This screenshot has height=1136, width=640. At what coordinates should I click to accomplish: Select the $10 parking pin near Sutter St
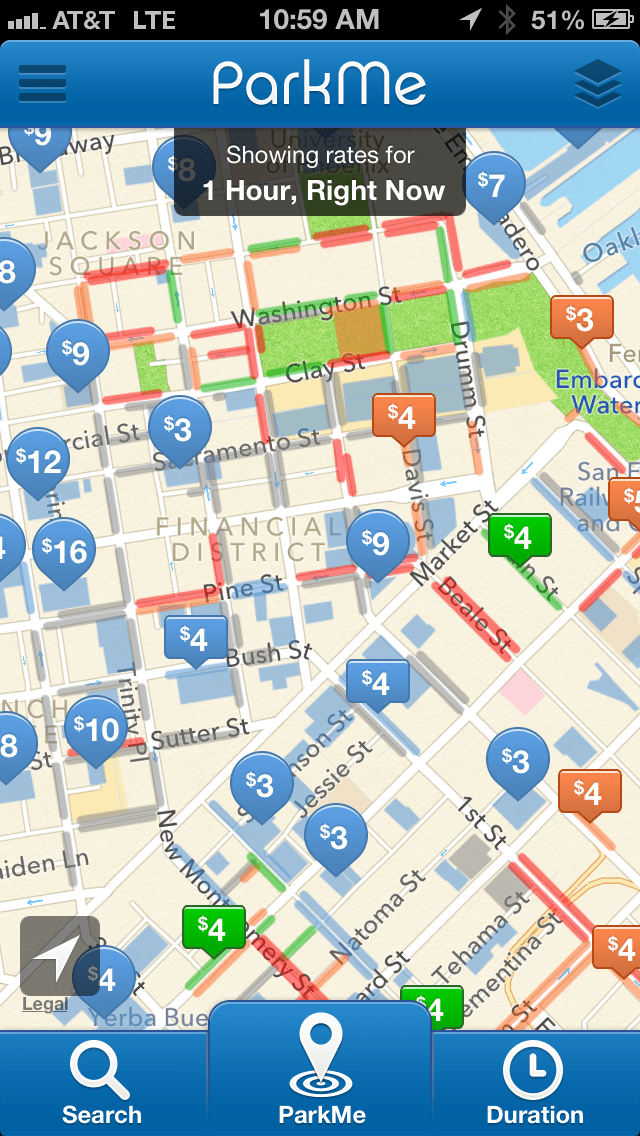(x=96, y=728)
